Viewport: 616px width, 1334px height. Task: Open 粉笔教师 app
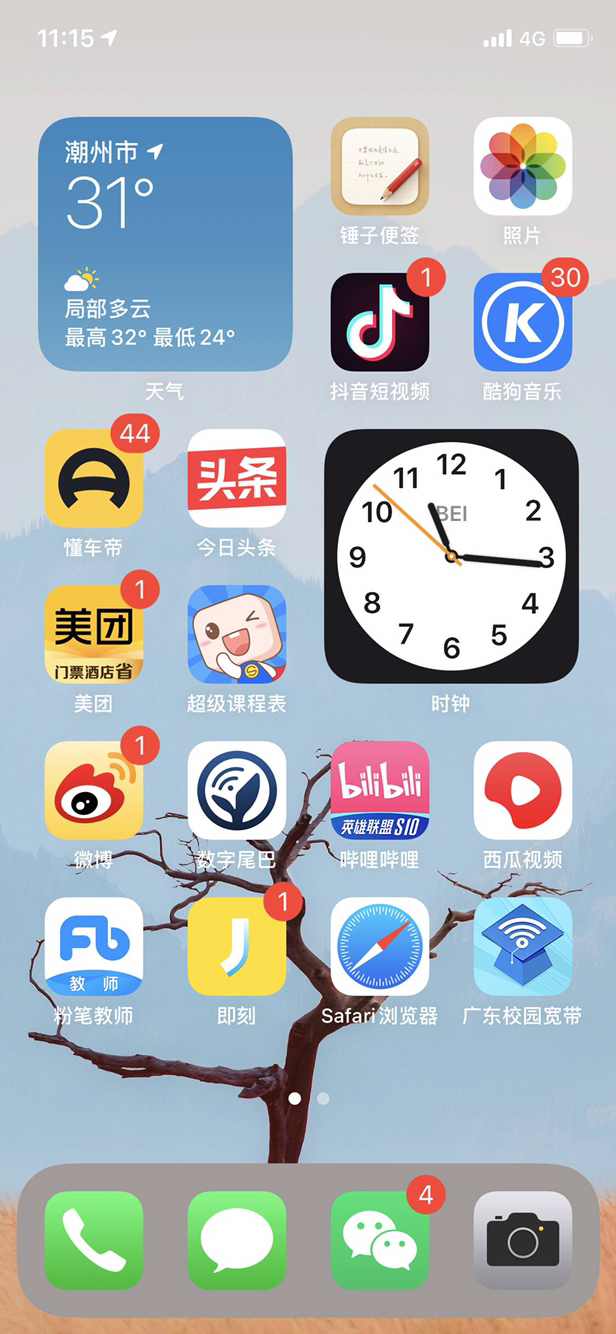(94, 946)
